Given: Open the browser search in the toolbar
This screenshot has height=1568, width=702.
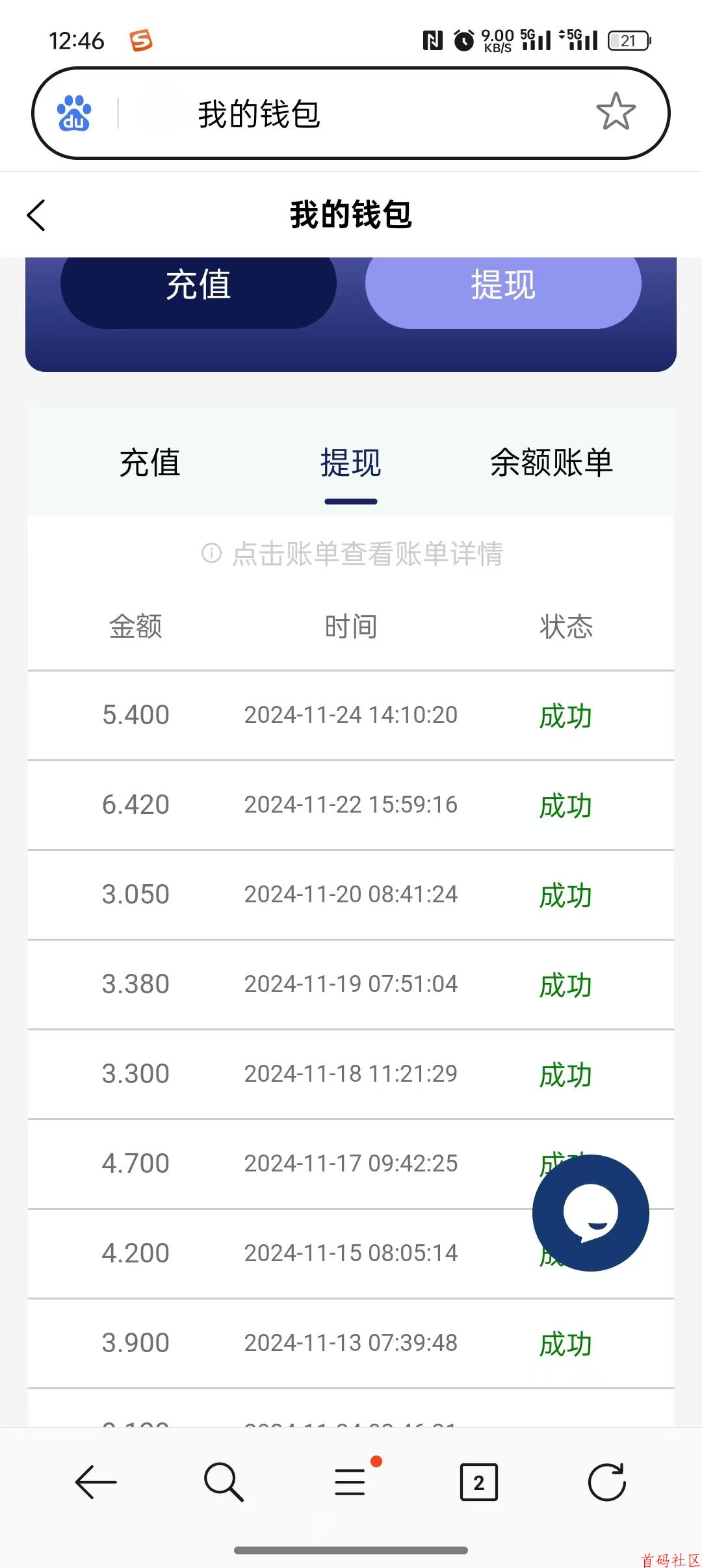Looking at the screenshot, I should click(x=223, y=1482).
